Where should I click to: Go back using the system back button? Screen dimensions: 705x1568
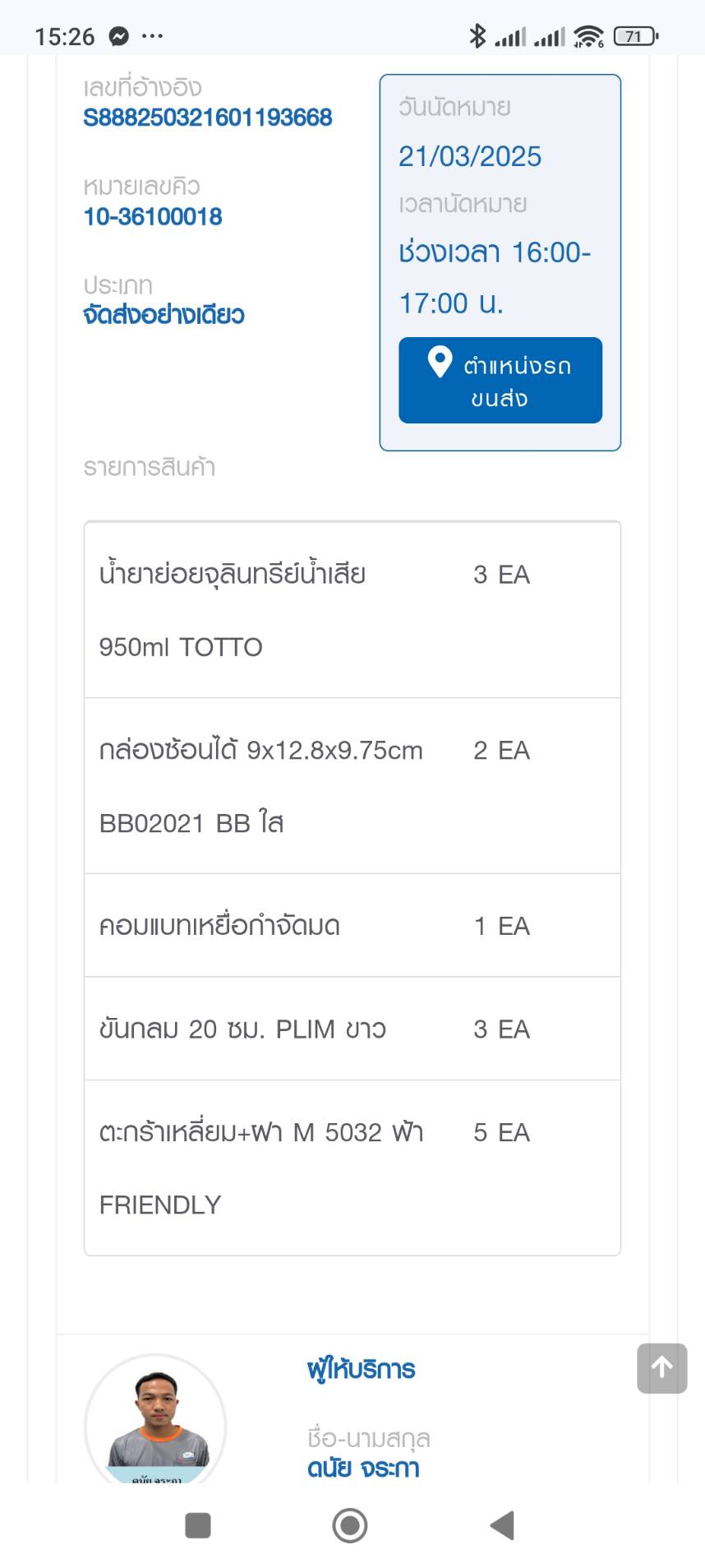[502, 1525]
